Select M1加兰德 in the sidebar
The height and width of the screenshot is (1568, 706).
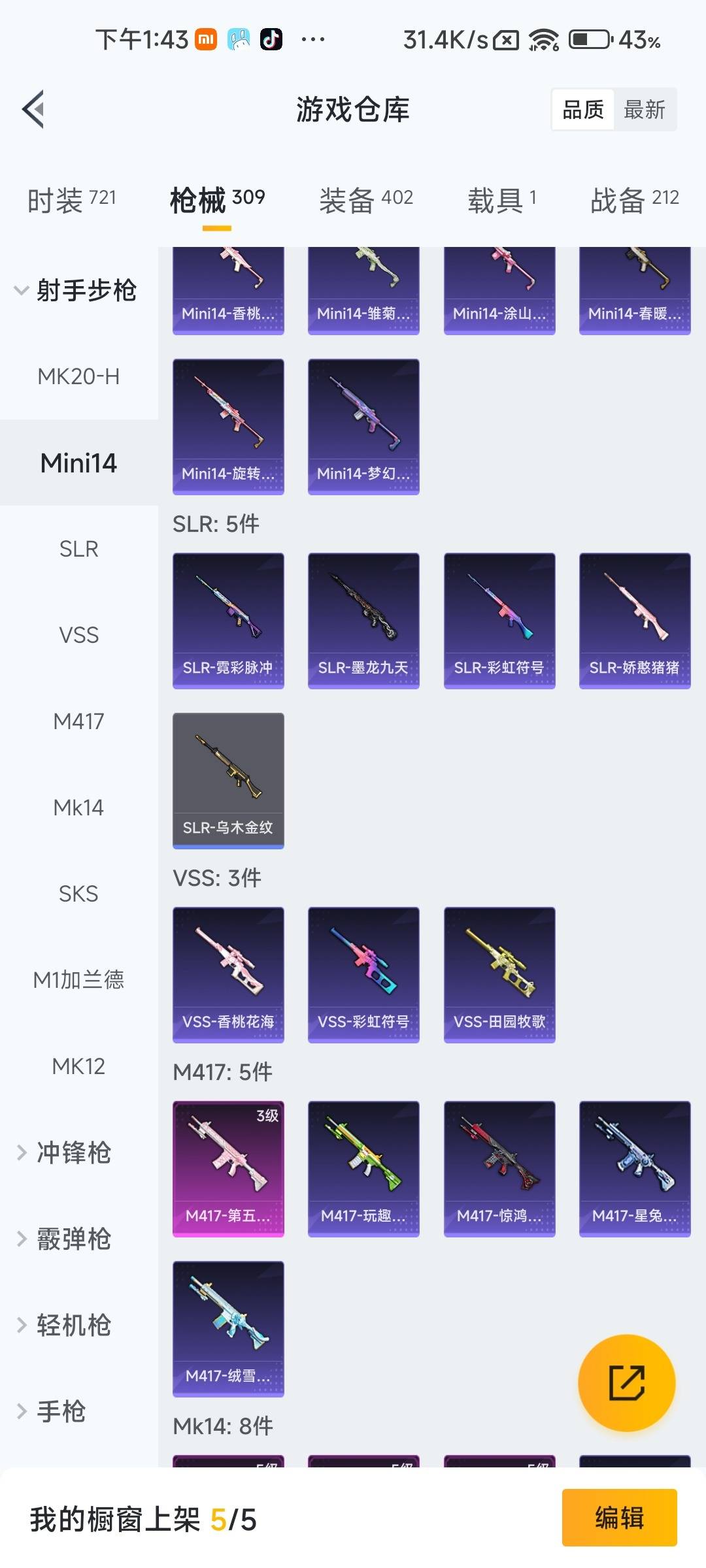point(78,980)
